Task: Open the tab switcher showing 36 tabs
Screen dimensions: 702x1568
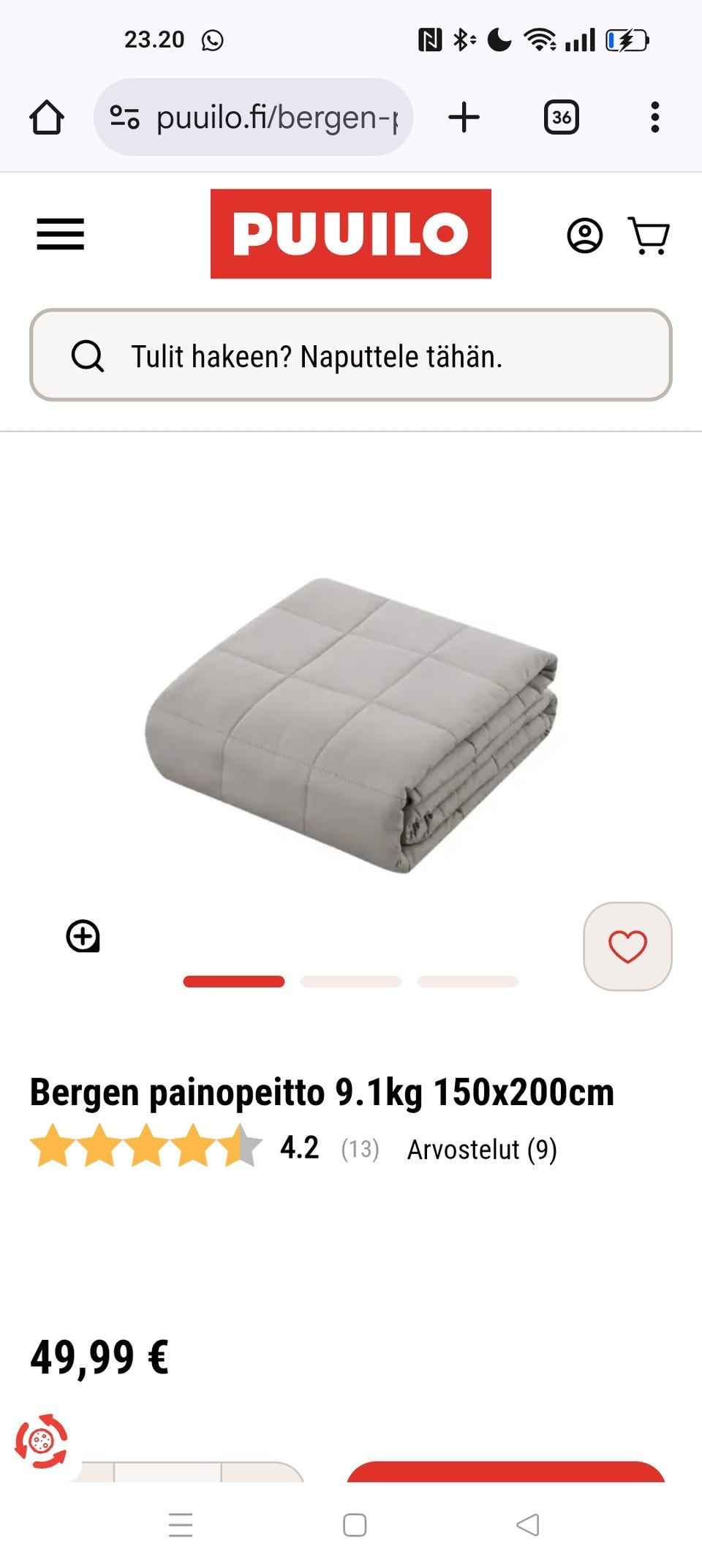Action: (561, 117)
